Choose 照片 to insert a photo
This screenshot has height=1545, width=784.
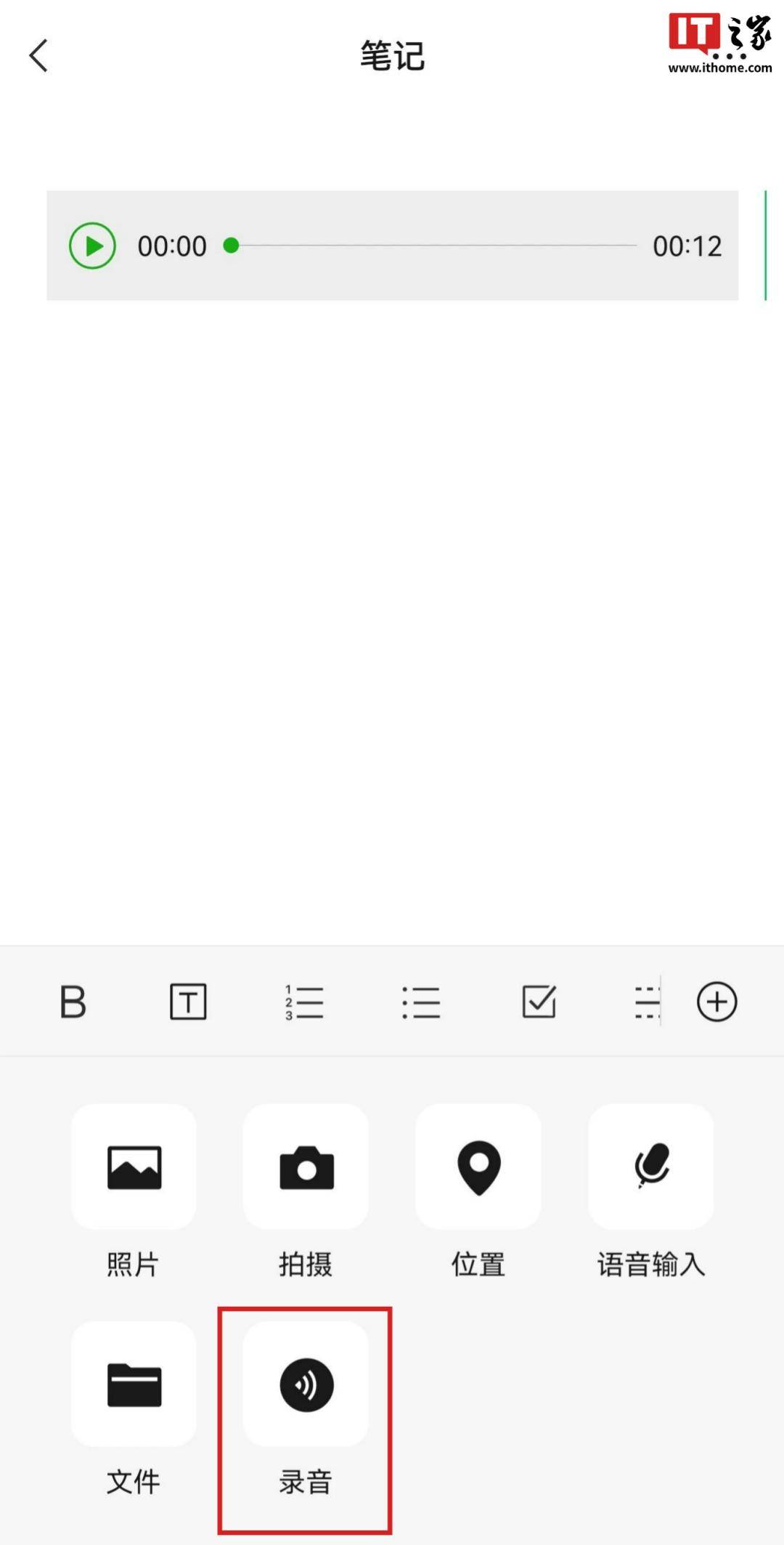click(134, 1167)
